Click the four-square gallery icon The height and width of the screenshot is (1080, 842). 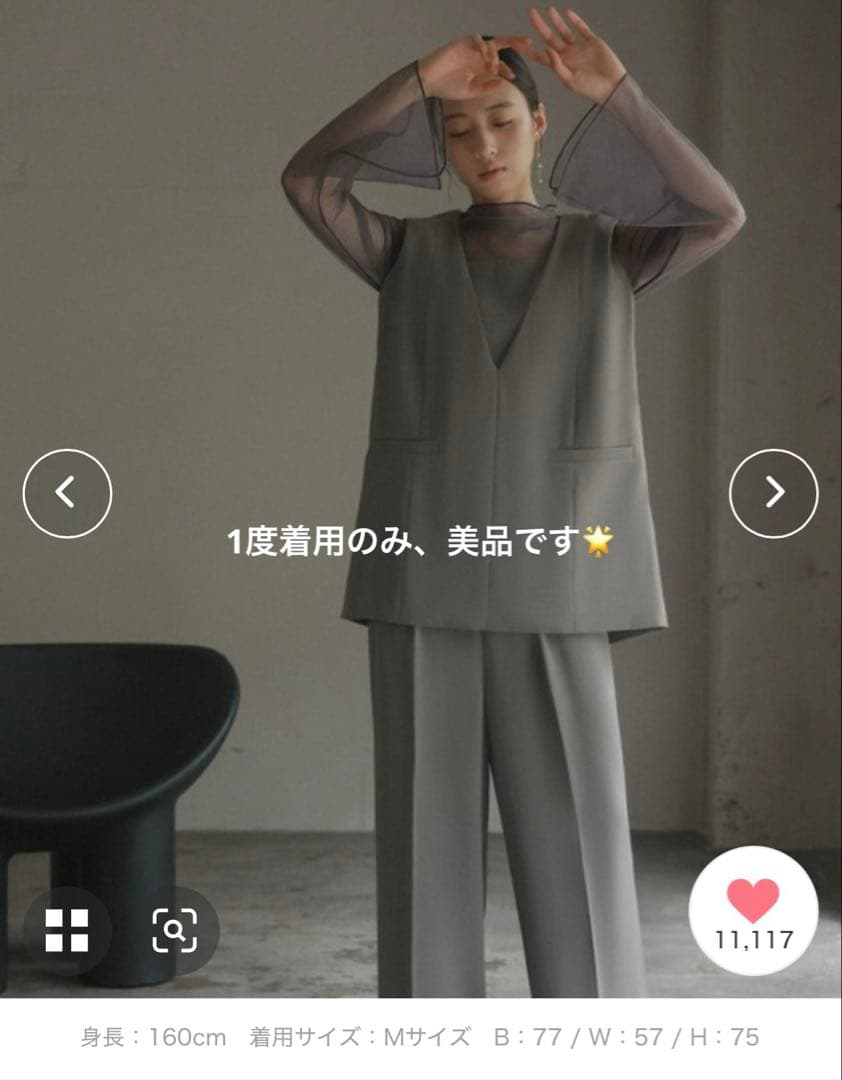tap(66, 931)
